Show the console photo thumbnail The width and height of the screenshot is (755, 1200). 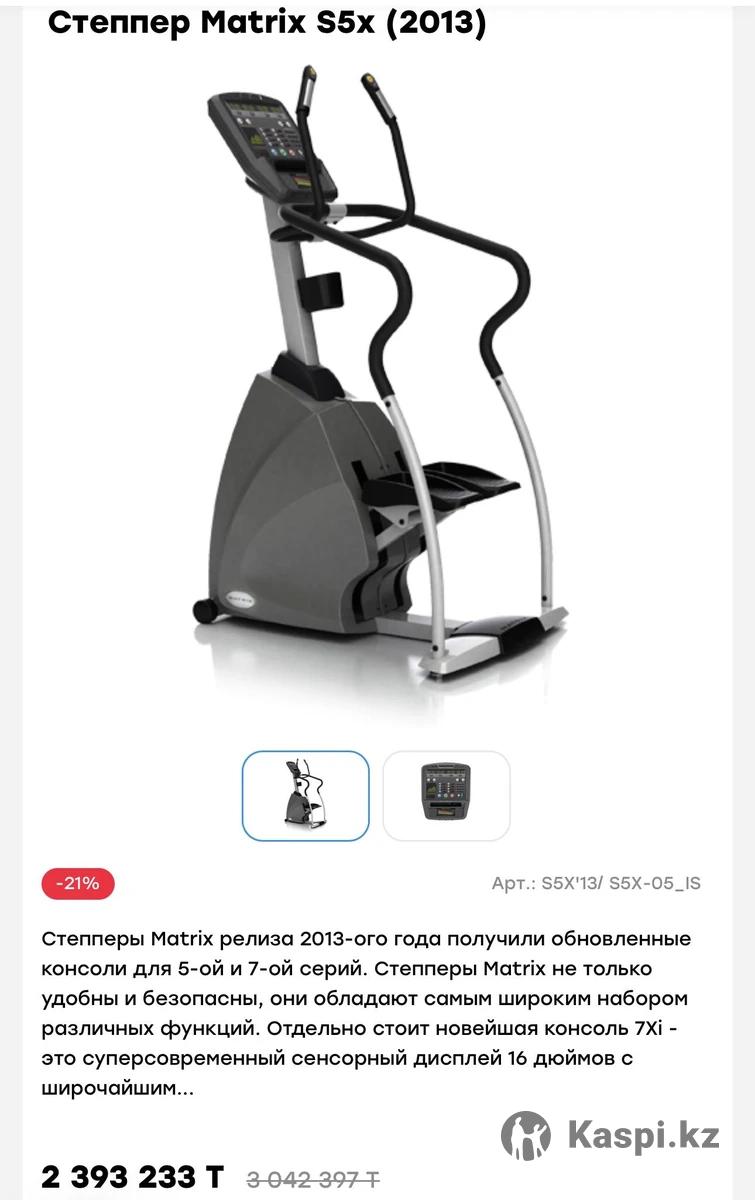[x=446, y=795]
